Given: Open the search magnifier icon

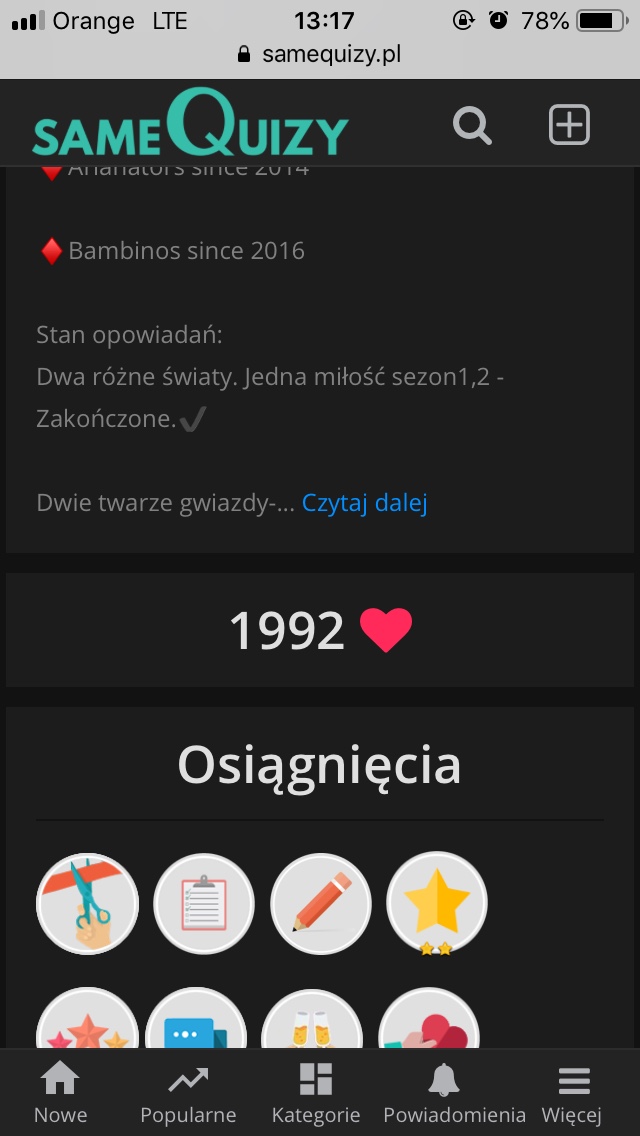Looking at the screenshot, I should coord(472,126).
